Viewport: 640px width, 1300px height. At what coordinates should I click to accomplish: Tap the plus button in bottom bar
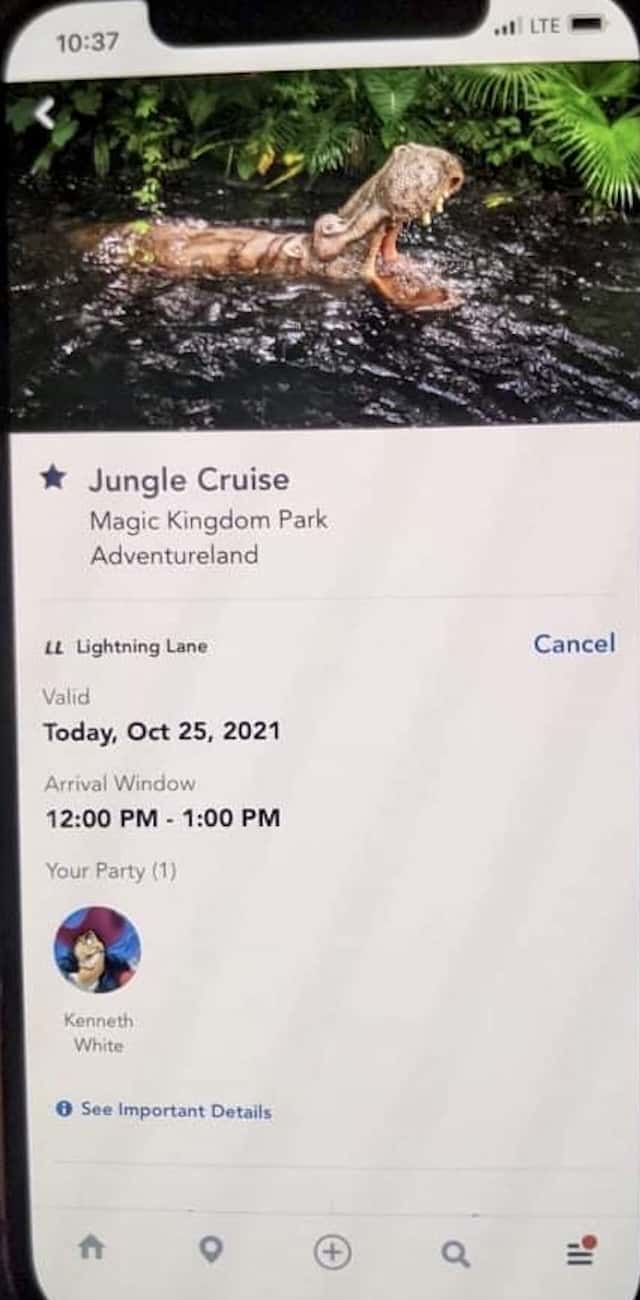coord(333,1252)
